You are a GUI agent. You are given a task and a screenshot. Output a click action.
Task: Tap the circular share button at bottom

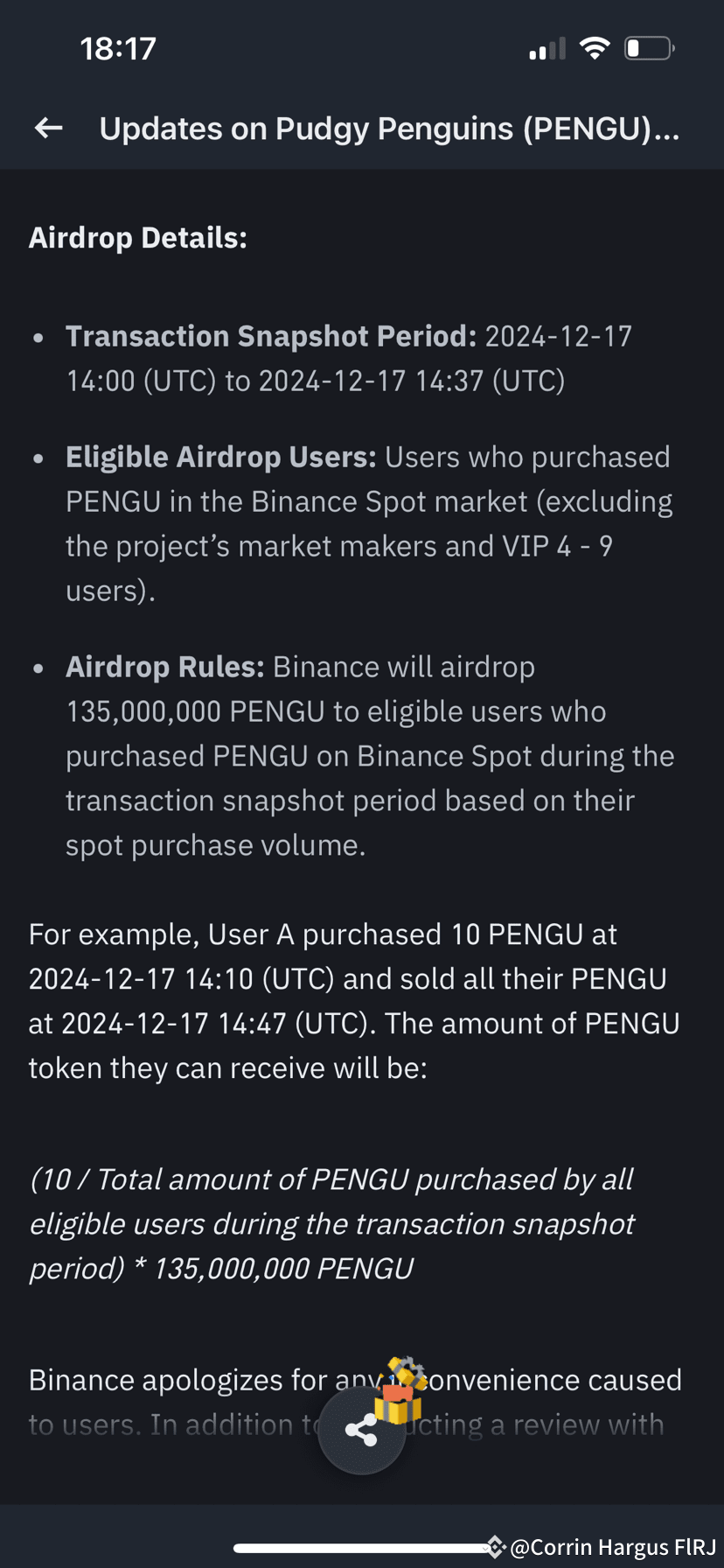(362, 1426)
